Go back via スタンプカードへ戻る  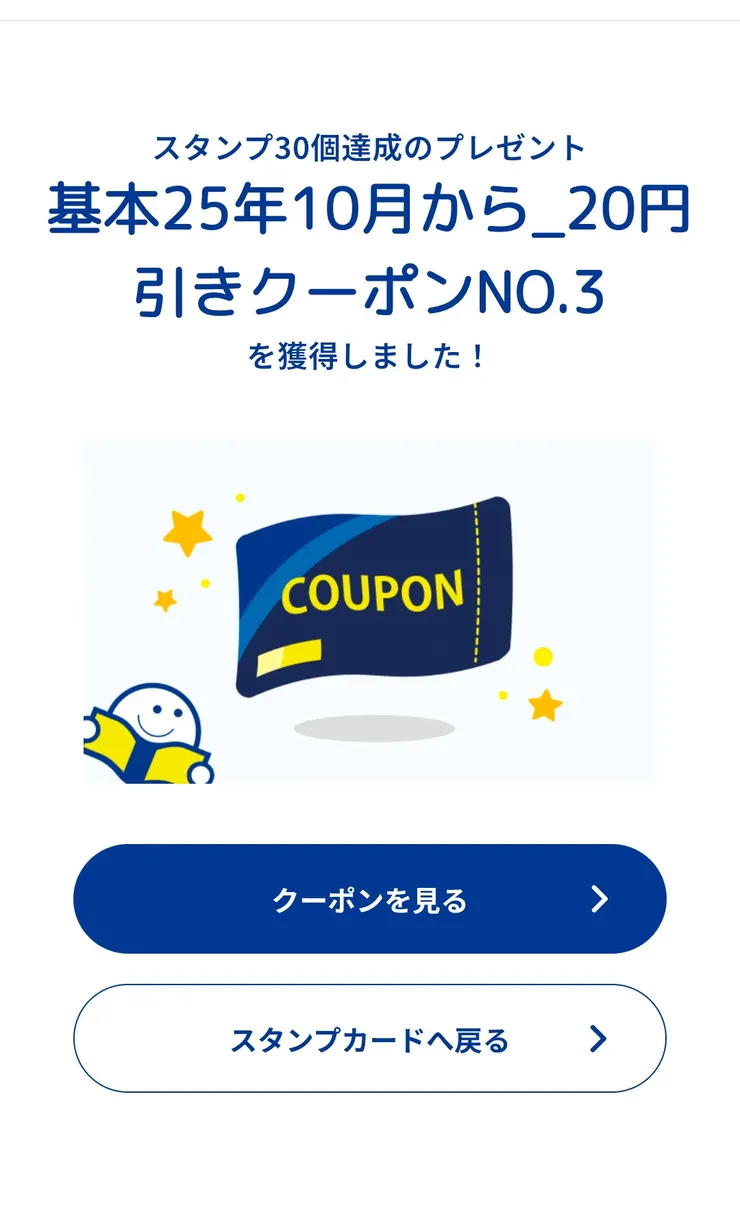[x=369, y=1039]
